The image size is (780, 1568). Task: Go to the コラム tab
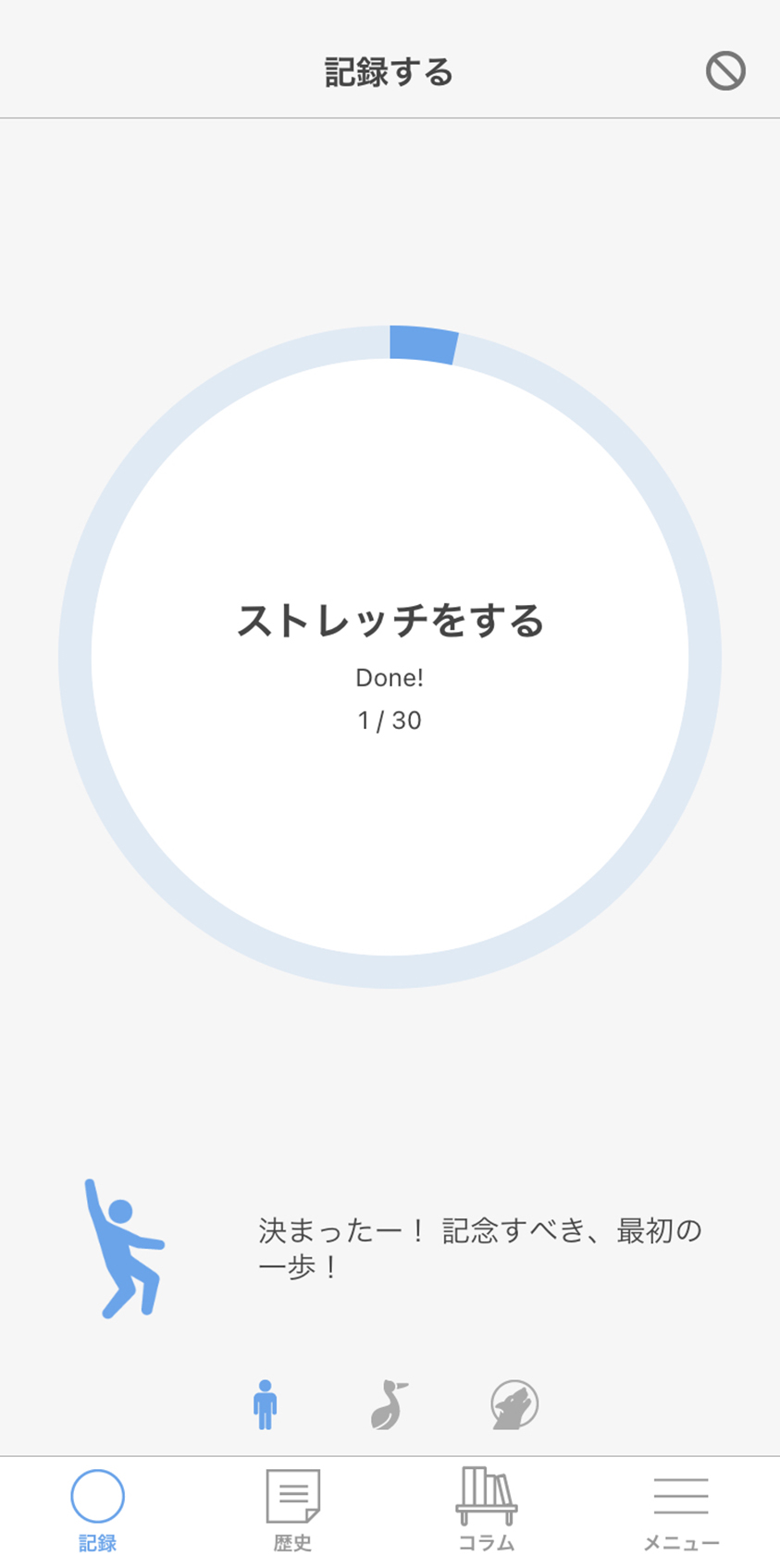487,1511
